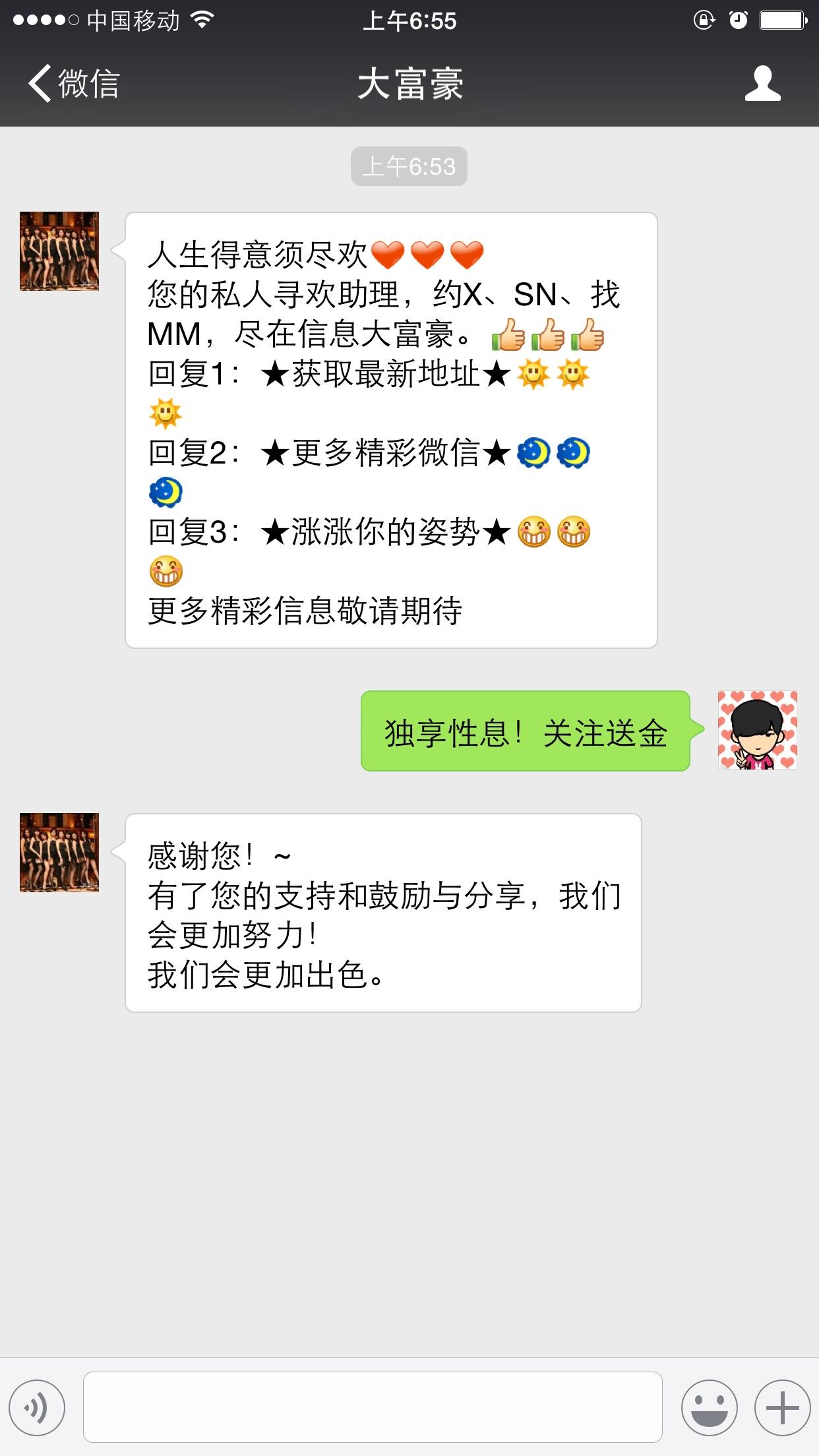Open the 大富豪 profile details icon

762,84
